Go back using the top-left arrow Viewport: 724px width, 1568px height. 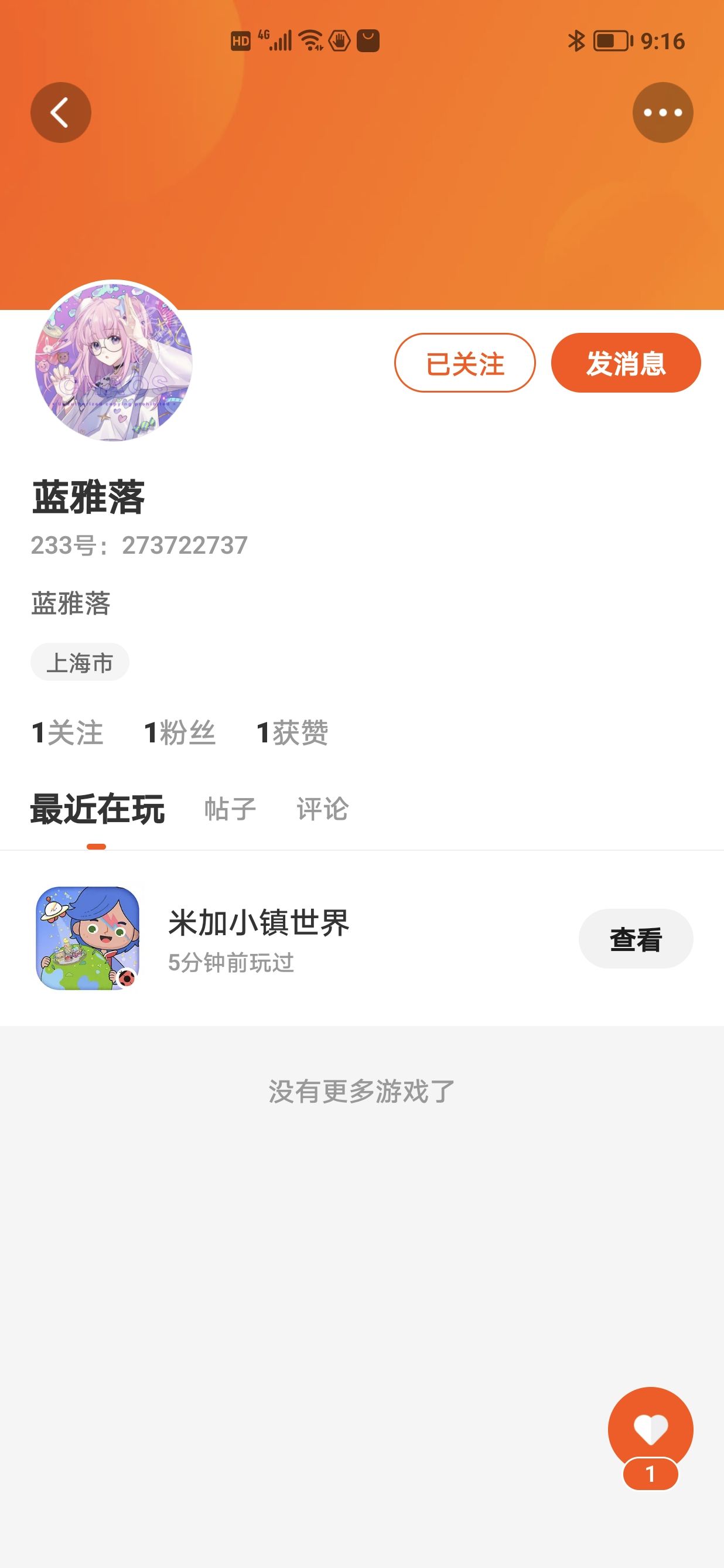pos(61,113)
